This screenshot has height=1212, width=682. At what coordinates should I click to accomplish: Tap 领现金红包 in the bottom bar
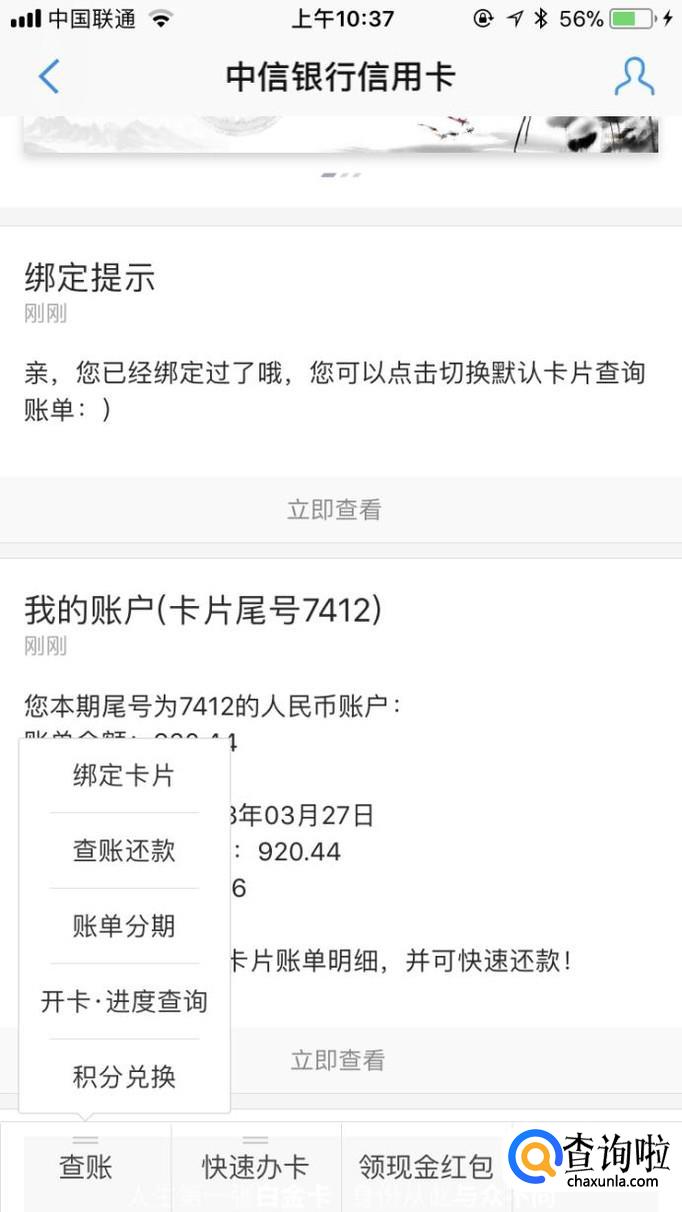point(426,1166)
